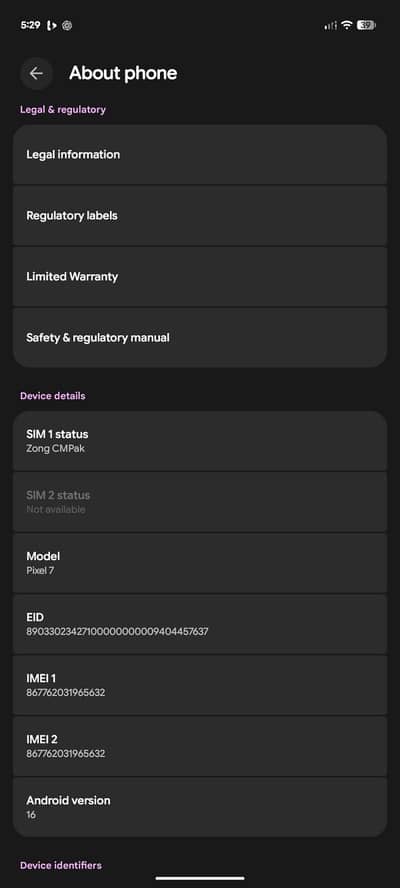Open Regulatory labels
The width and height of the screenshot is (400, 888).
[x=200, y=216]
